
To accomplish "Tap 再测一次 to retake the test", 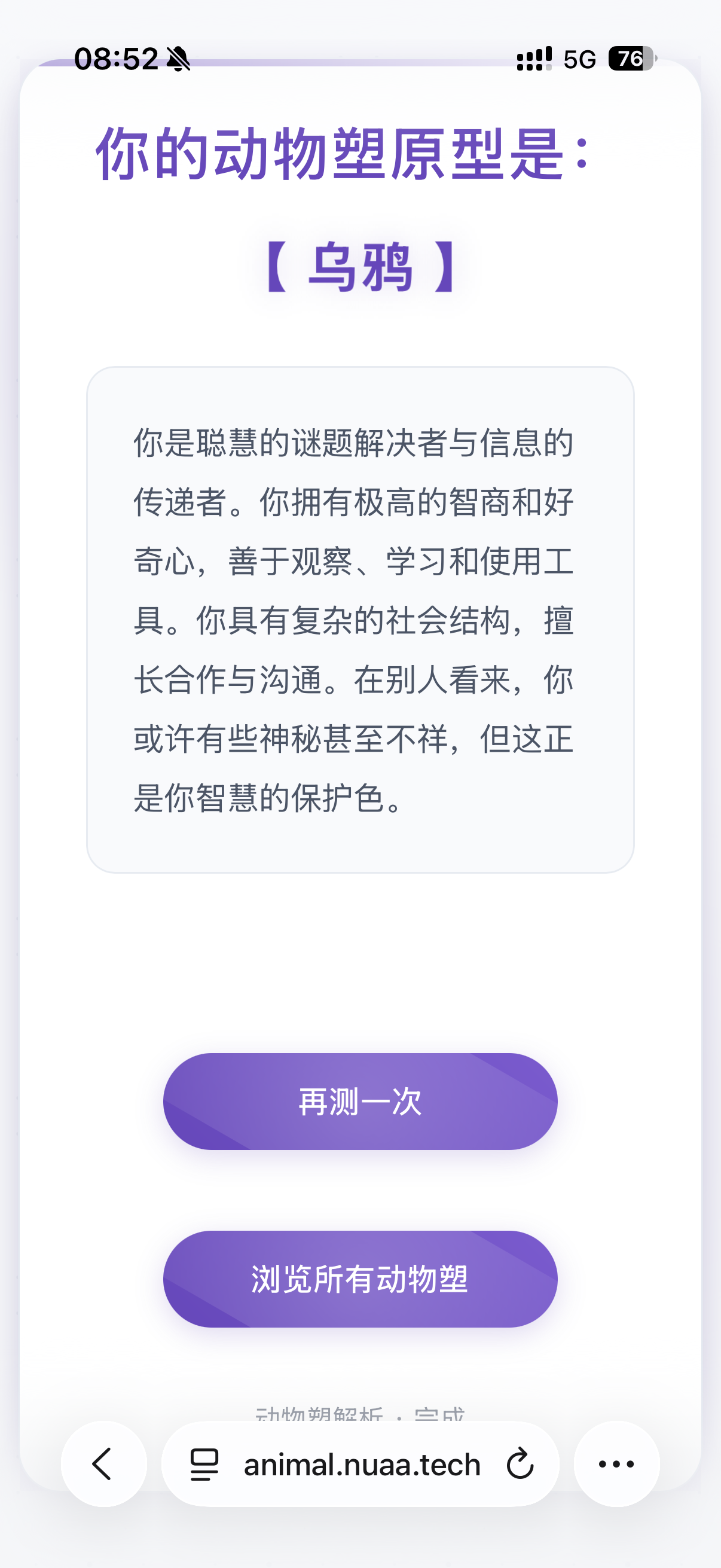I will tap(360, 1101).
